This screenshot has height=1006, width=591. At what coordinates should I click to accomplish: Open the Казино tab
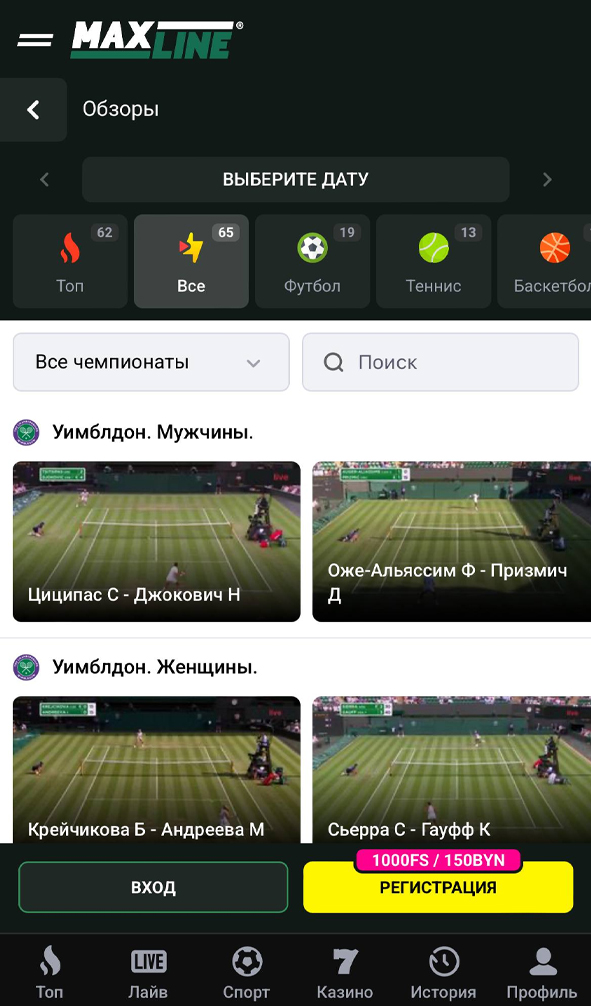[x=345, y=973]
